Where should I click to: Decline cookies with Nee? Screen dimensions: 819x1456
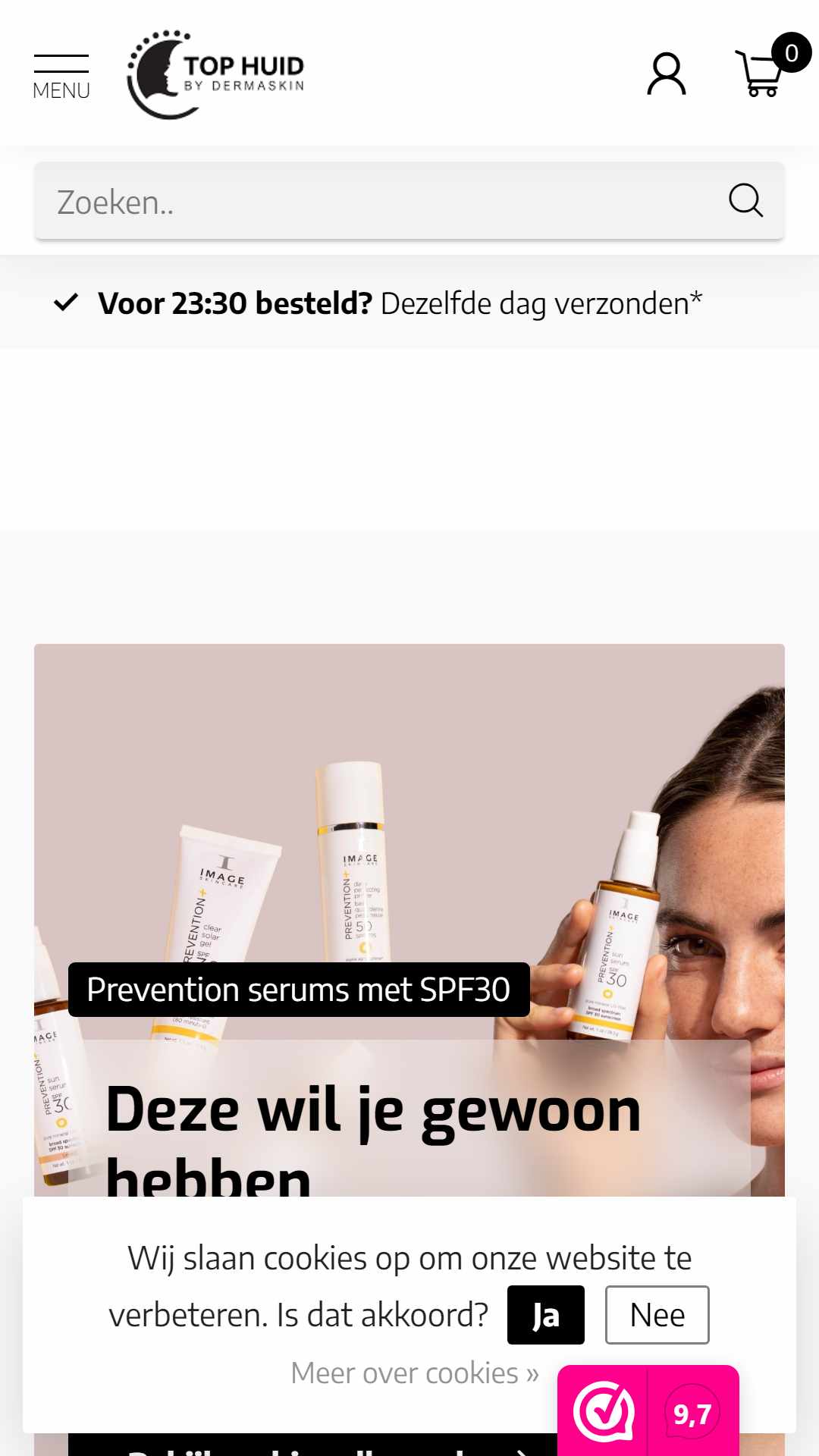(x=657, y=1315)
